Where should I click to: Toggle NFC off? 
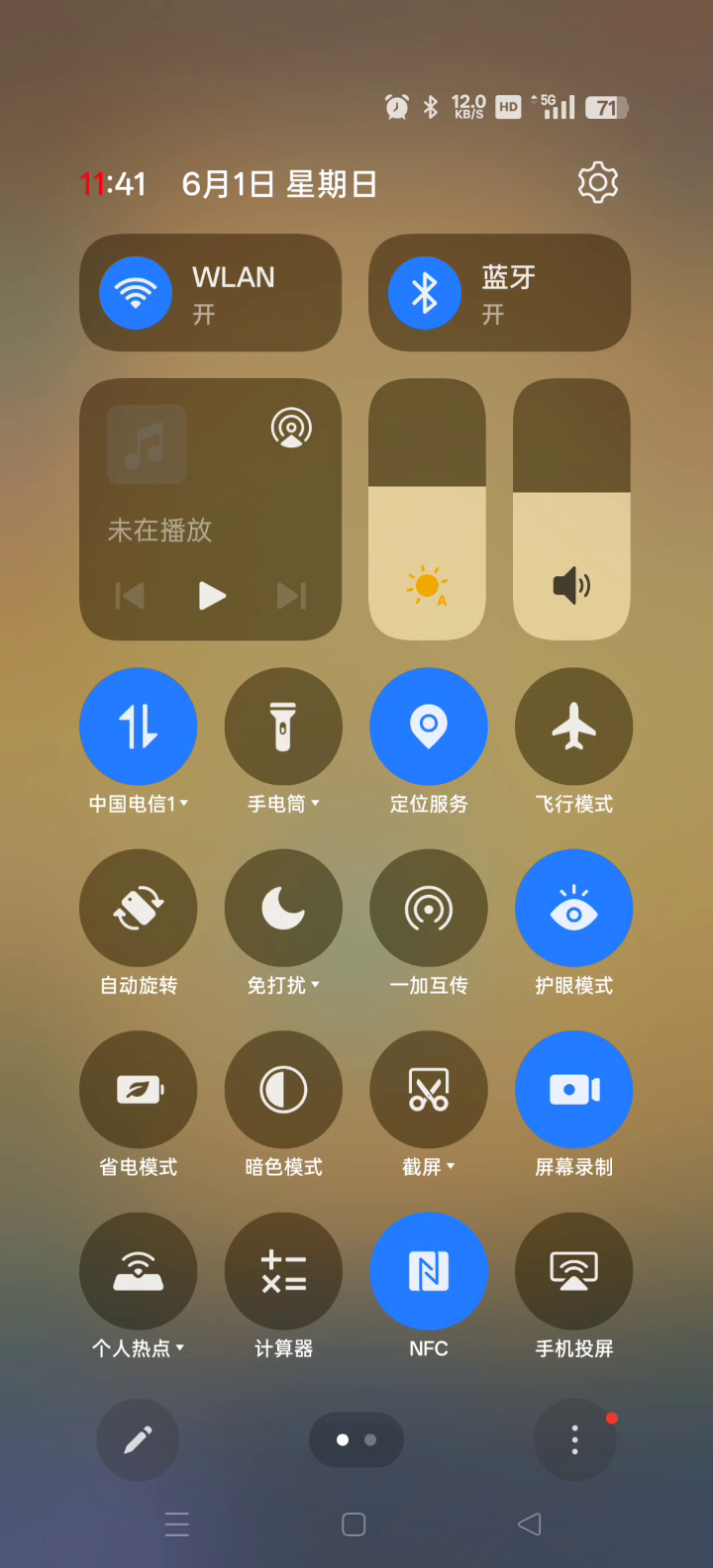pyautogui.click(x=429, y=1271)
